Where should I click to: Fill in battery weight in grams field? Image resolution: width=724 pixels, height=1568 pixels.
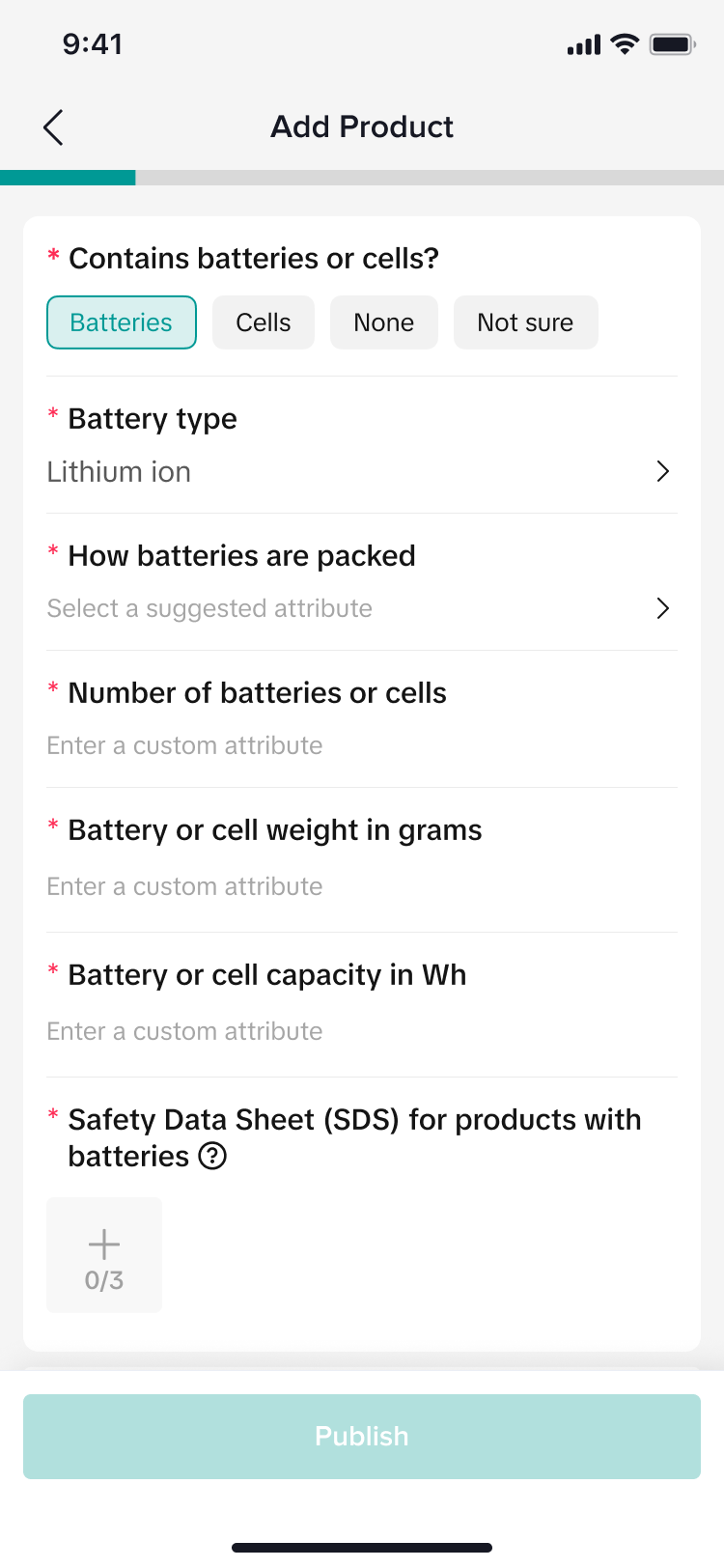coord(362,887)
